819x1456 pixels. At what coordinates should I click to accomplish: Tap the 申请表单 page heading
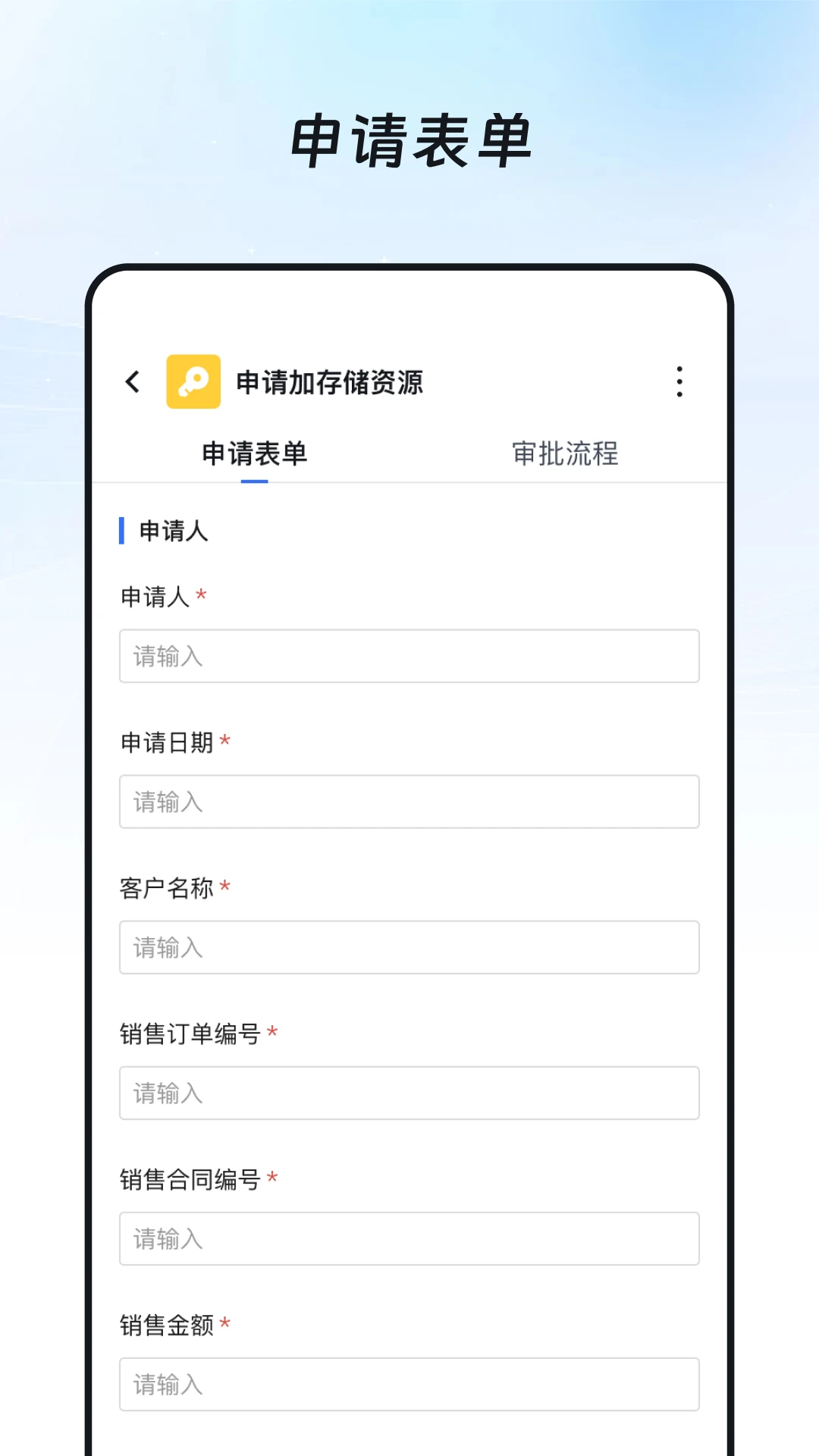pos(409,140)
